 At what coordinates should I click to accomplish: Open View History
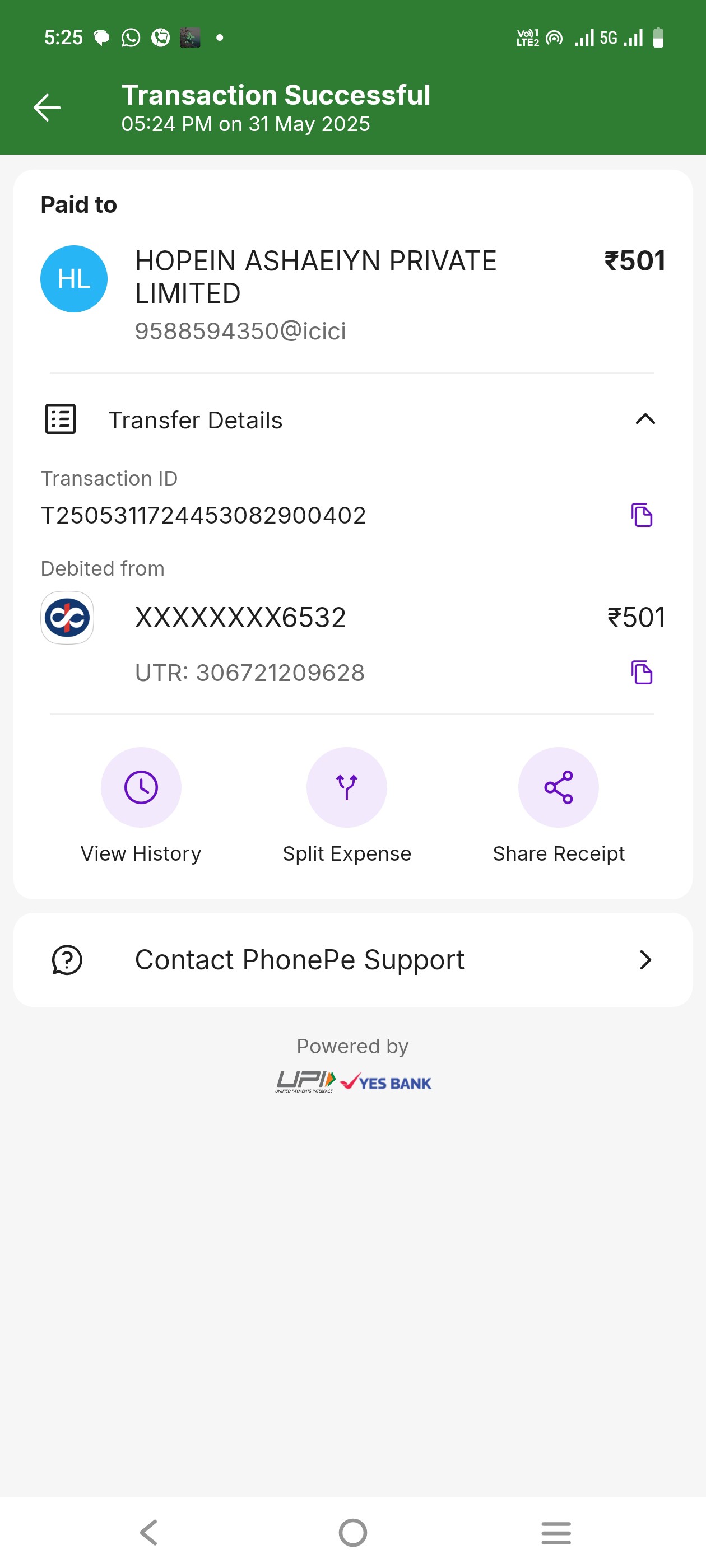[x=141, y=805]
